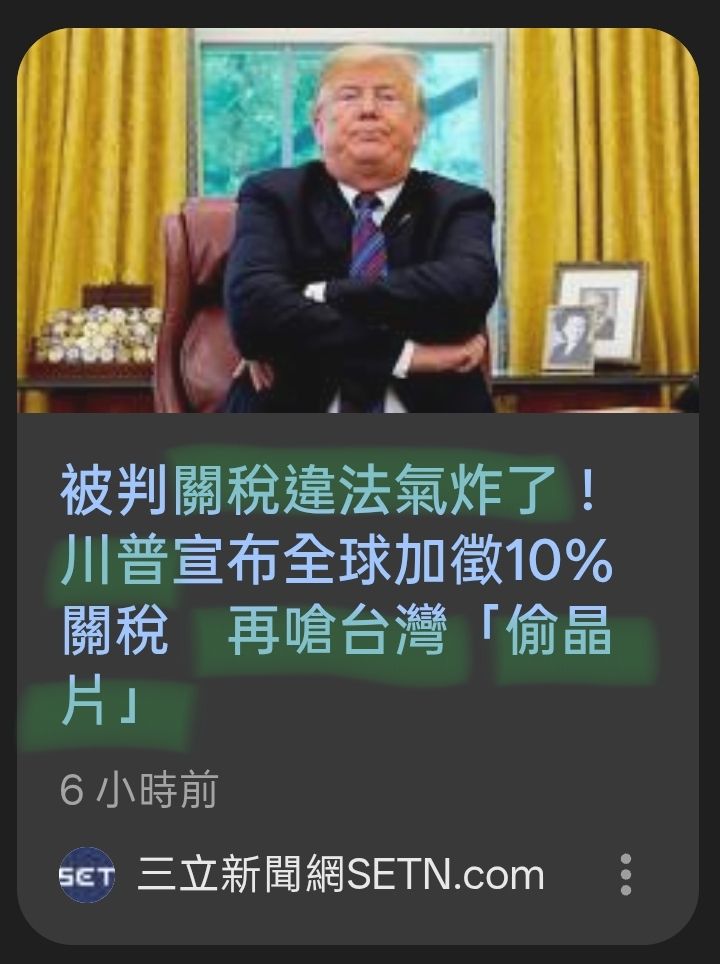Open the 被判關稅違法氣炸了 news article card
This screenshot has height=964, width=720.
coord(336,590)
